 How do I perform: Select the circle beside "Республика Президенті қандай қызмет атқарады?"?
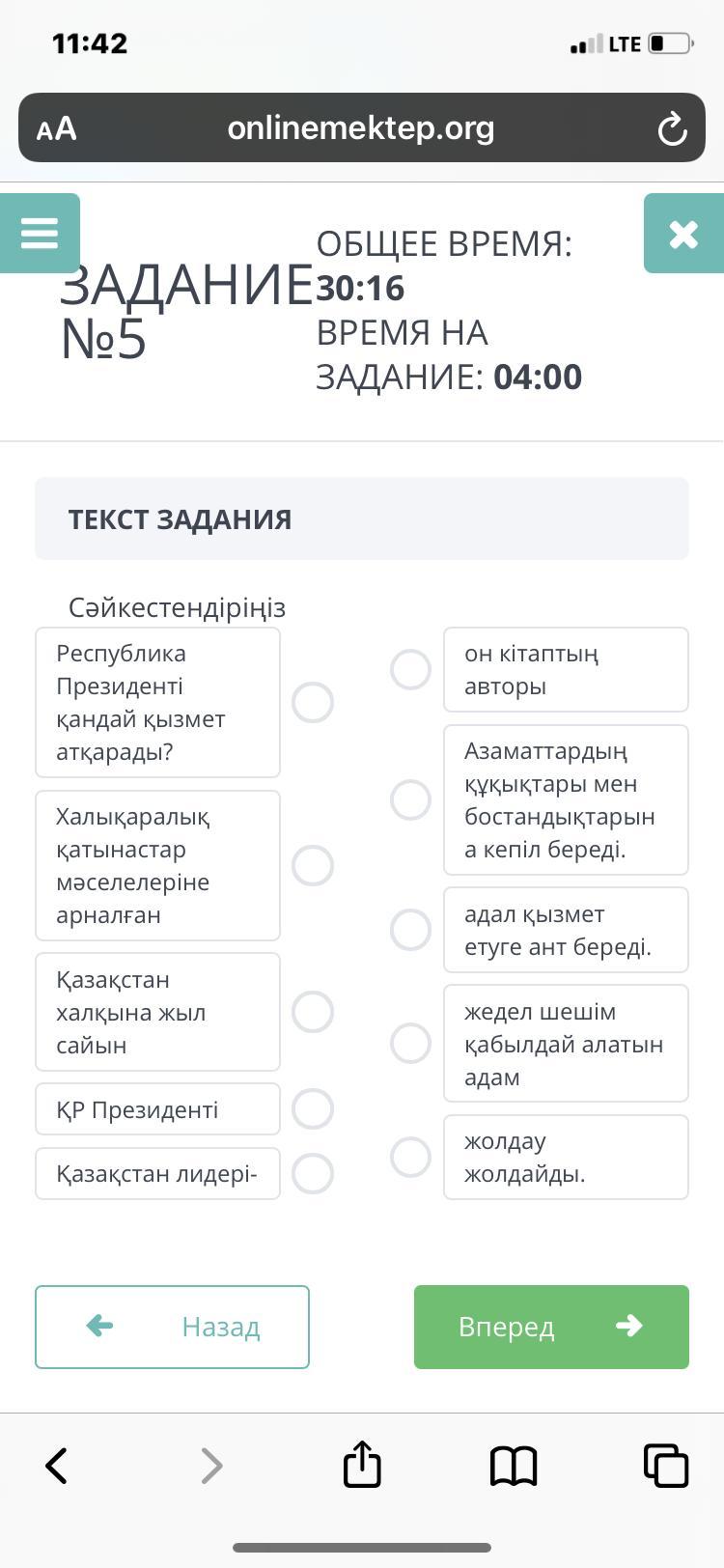[313, 702]
